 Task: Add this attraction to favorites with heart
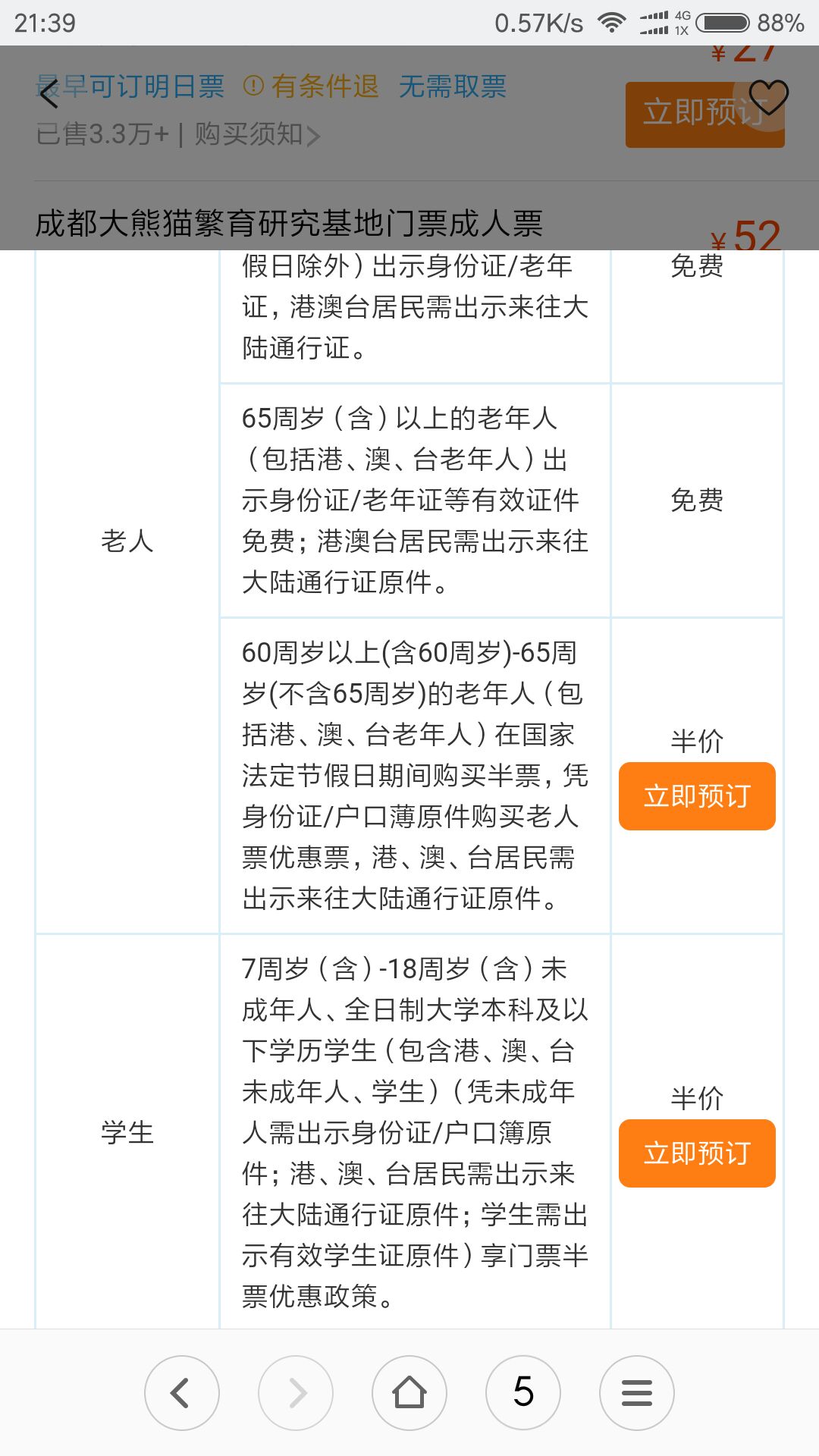pos(768,97)
